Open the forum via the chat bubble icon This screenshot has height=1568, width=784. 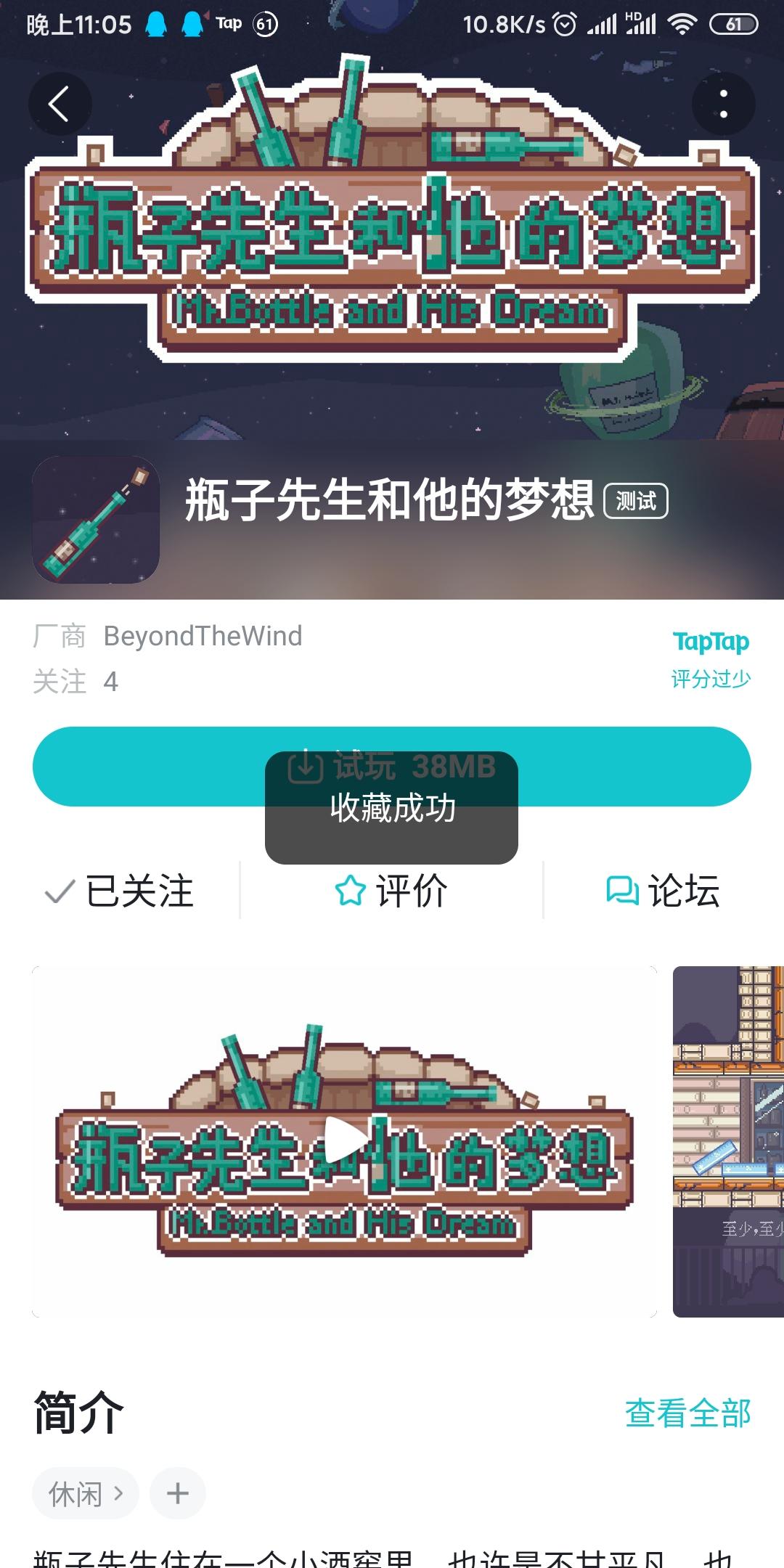click(x=621, y=891)
